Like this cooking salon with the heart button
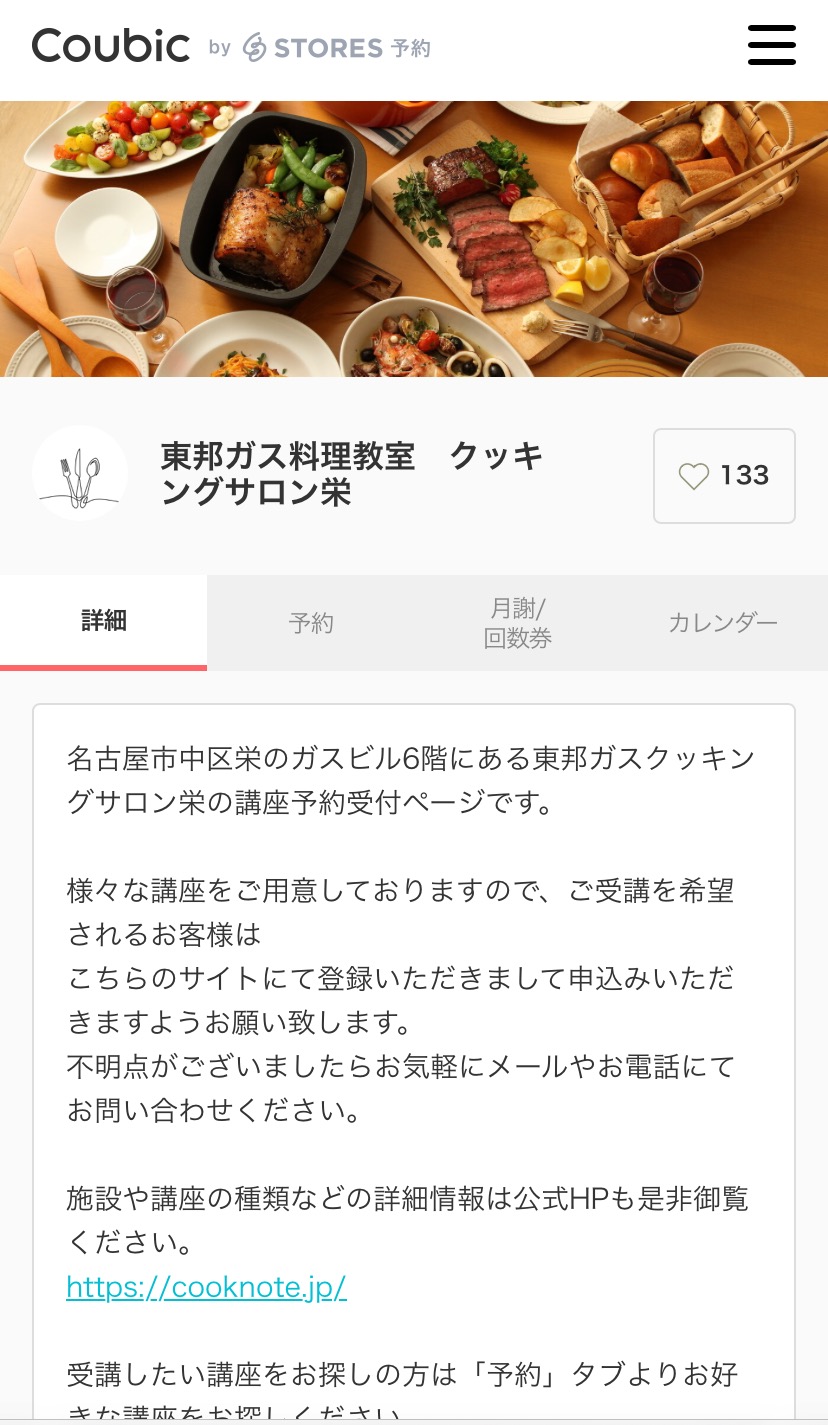The height and width of the screenshot is (1425, 828). pos(724,476)
